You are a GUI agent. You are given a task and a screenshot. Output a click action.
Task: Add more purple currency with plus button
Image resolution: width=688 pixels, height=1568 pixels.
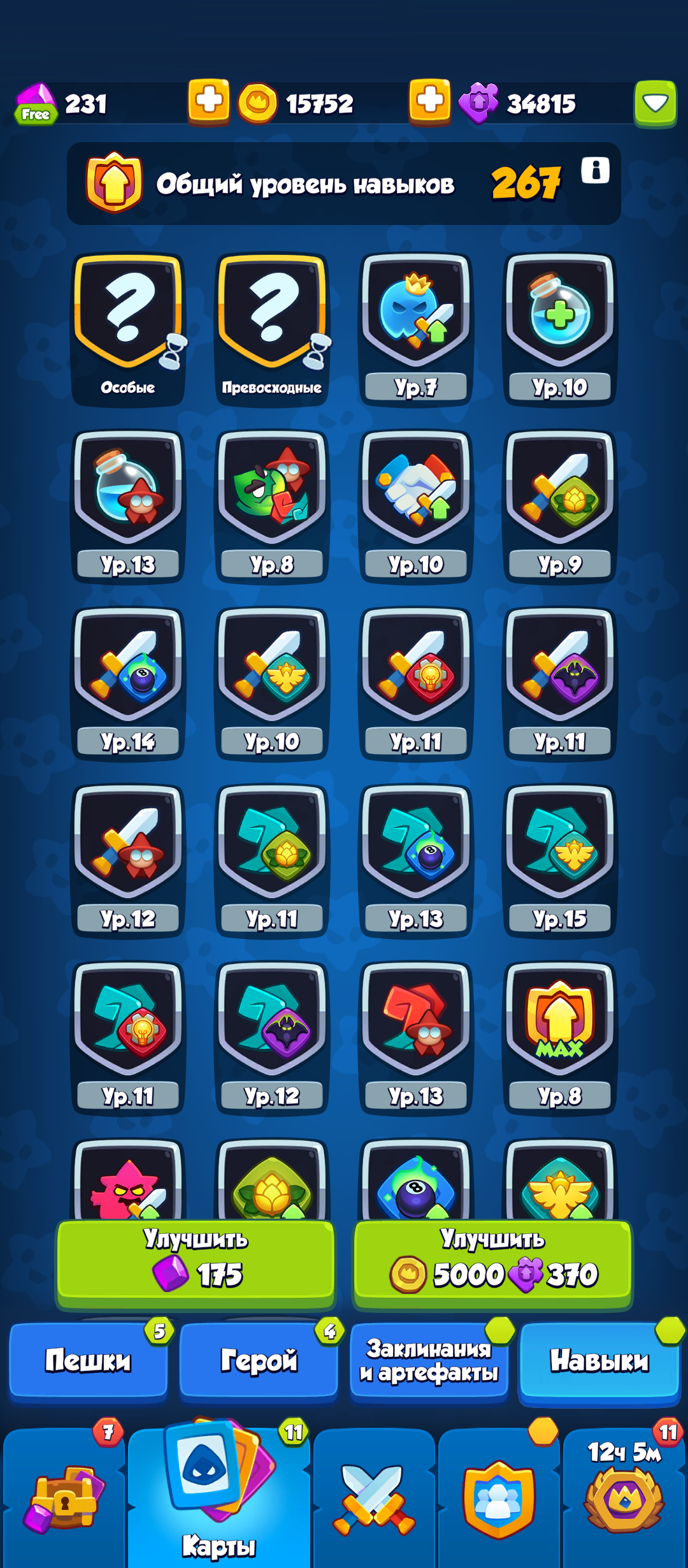click(429, 101)
